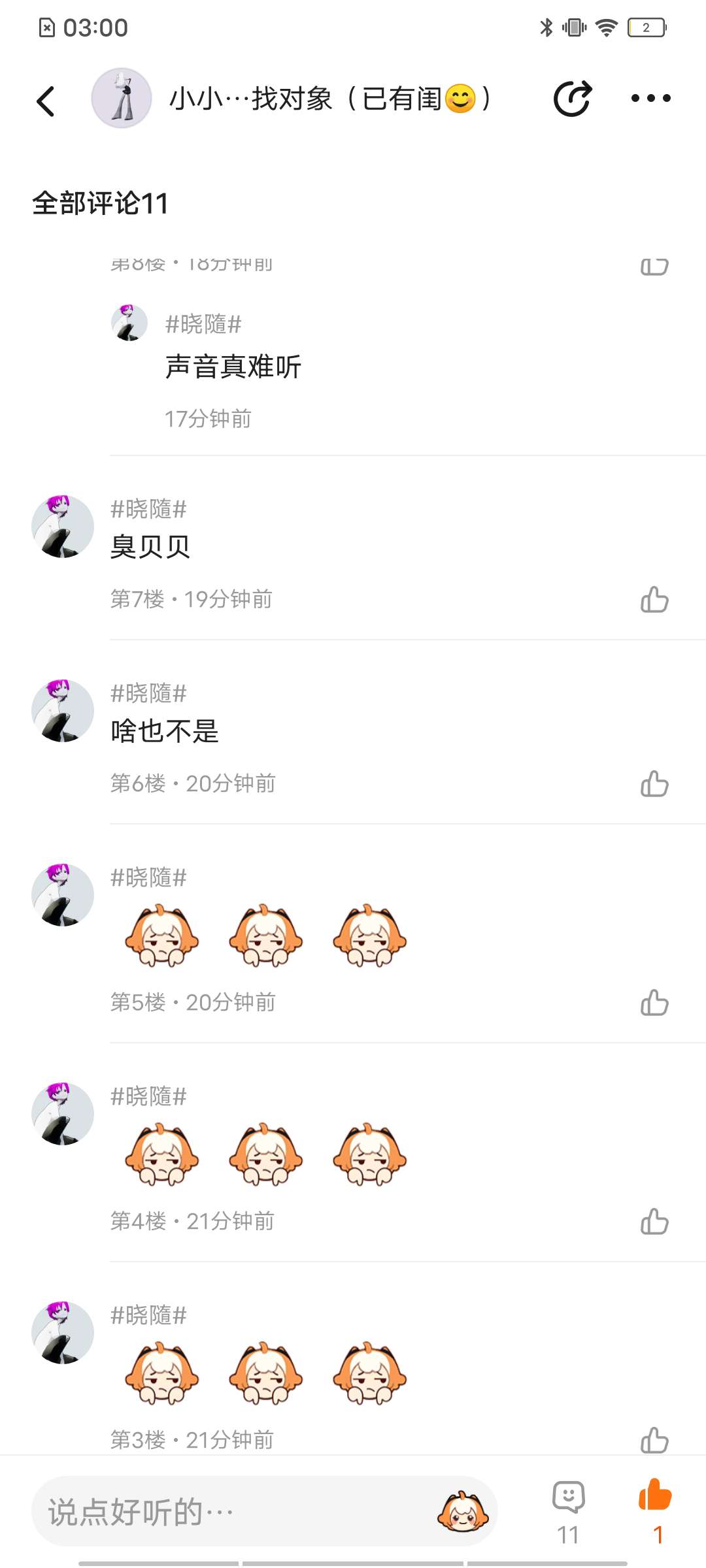Like the 第5楼 emoji comment
Screen dimensions: 706x1568
click(654, 1002)
